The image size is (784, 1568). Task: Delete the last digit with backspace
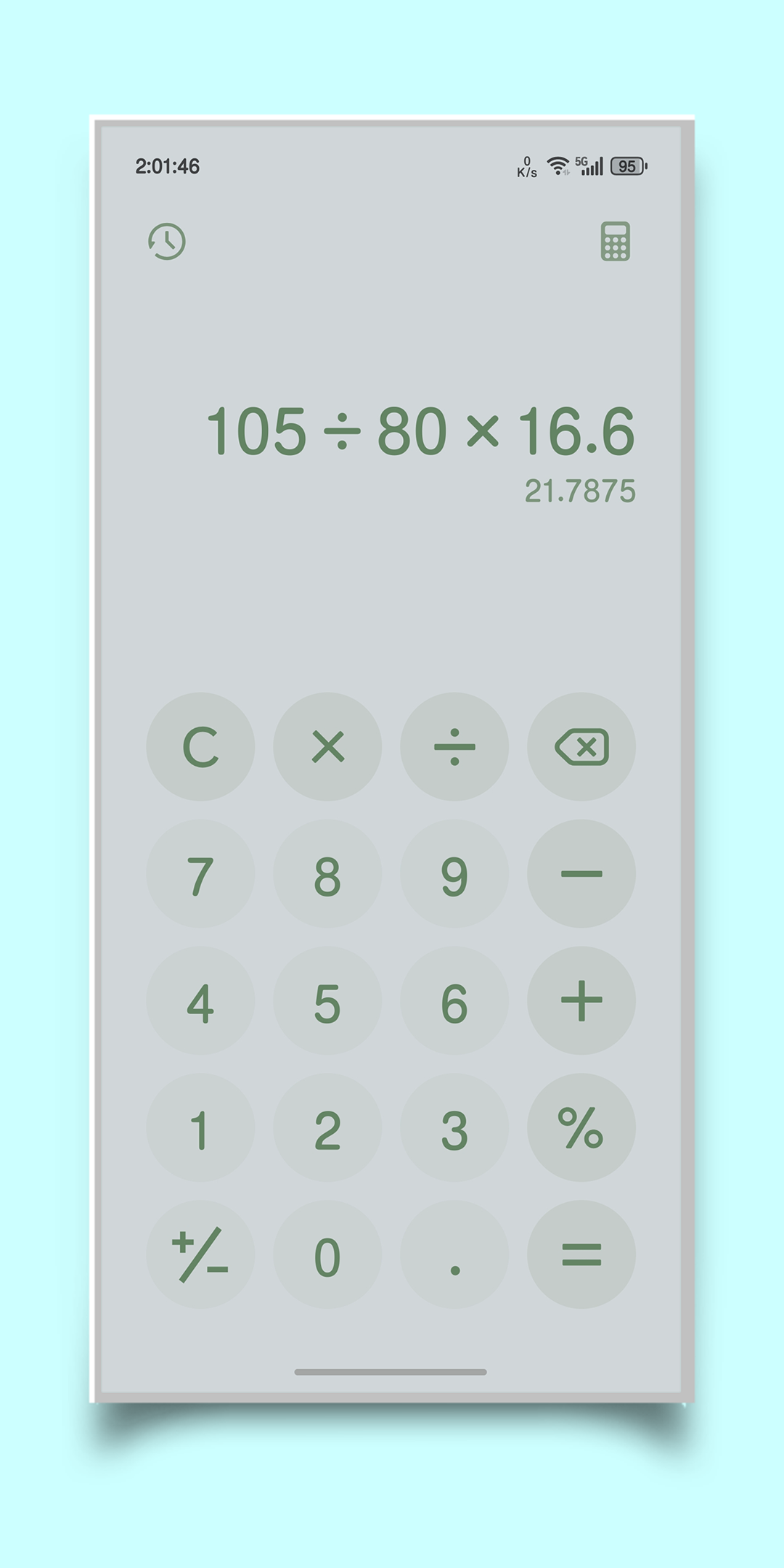581,746
